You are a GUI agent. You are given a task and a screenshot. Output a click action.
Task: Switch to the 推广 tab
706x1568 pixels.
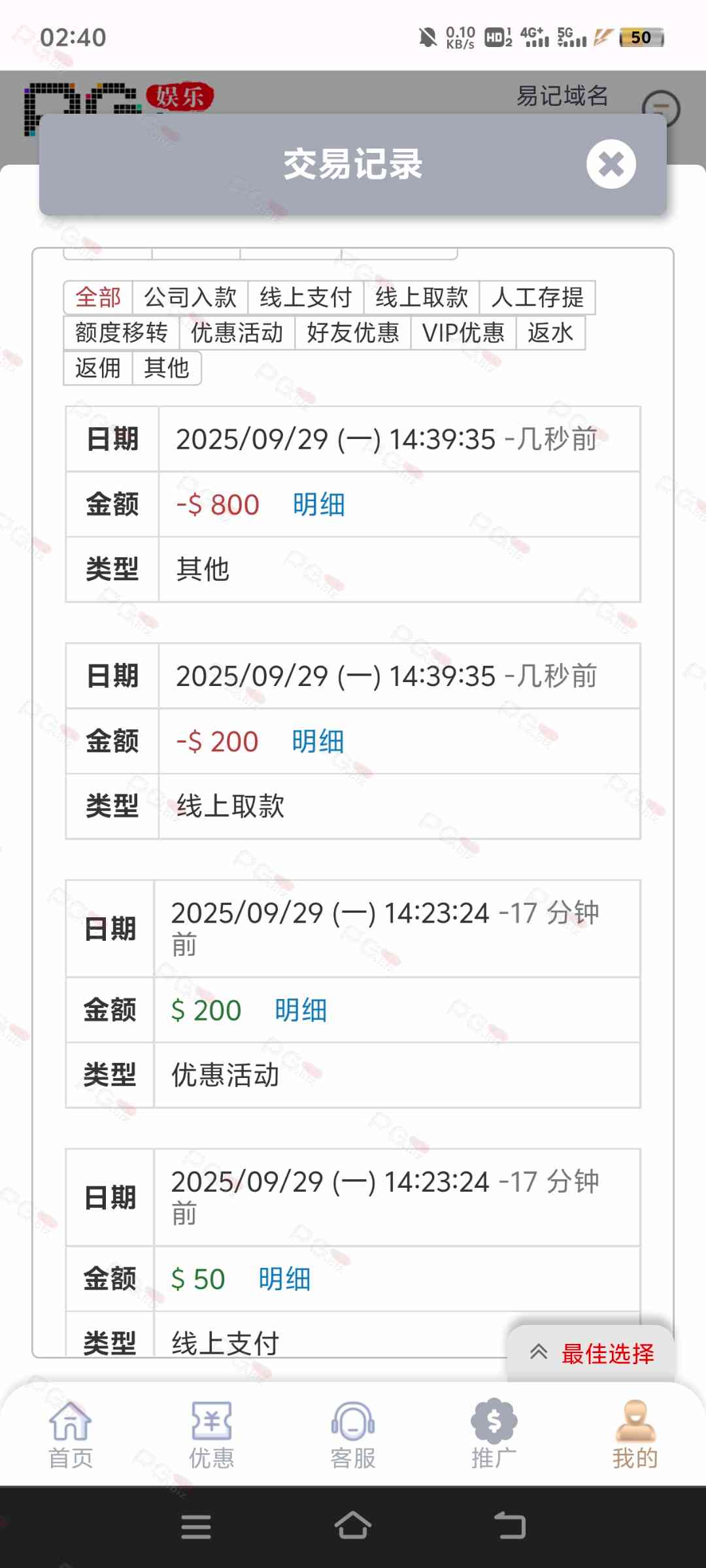coord(494,1434)
